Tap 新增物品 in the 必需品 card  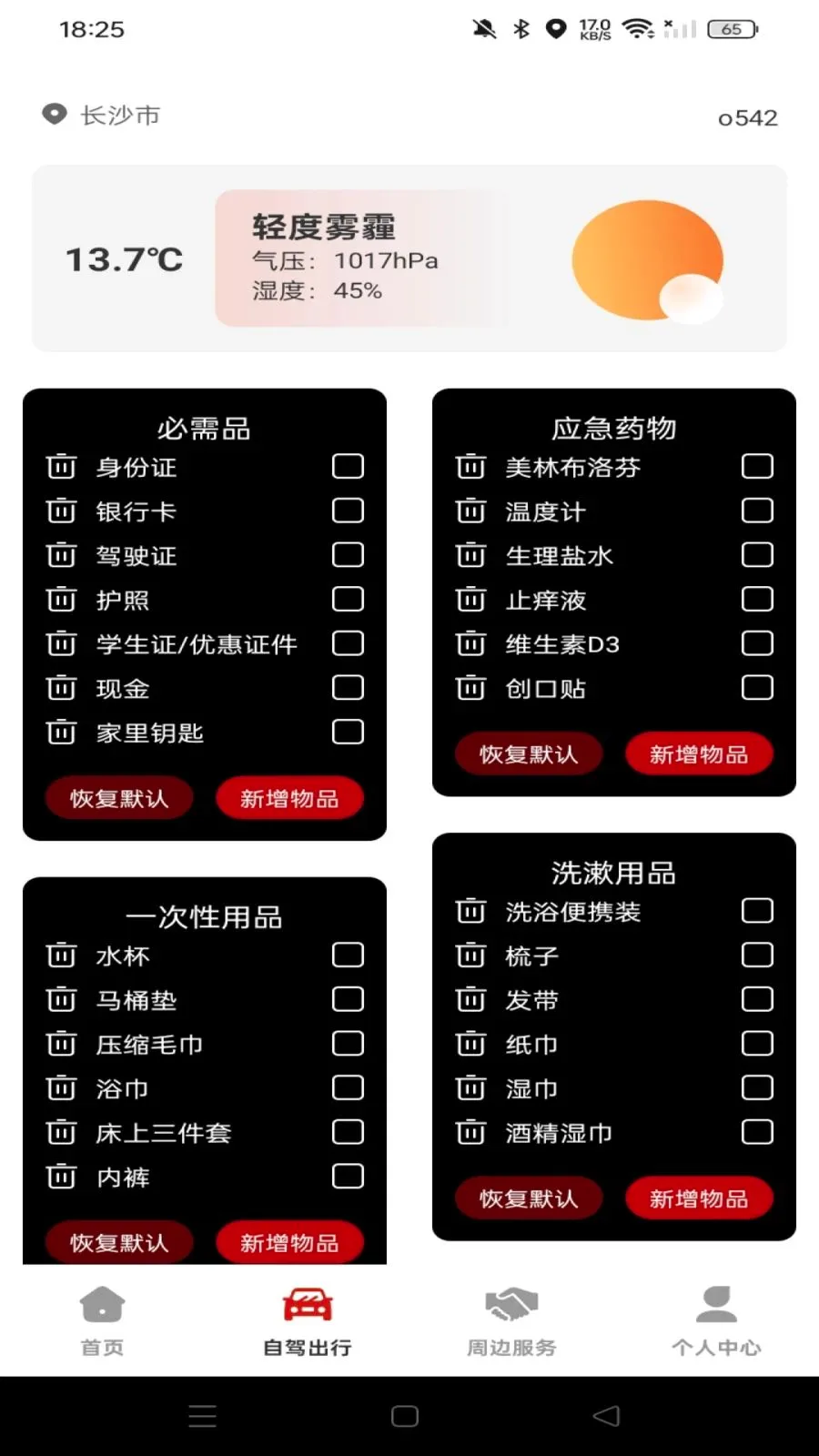(x=289, y=798)
